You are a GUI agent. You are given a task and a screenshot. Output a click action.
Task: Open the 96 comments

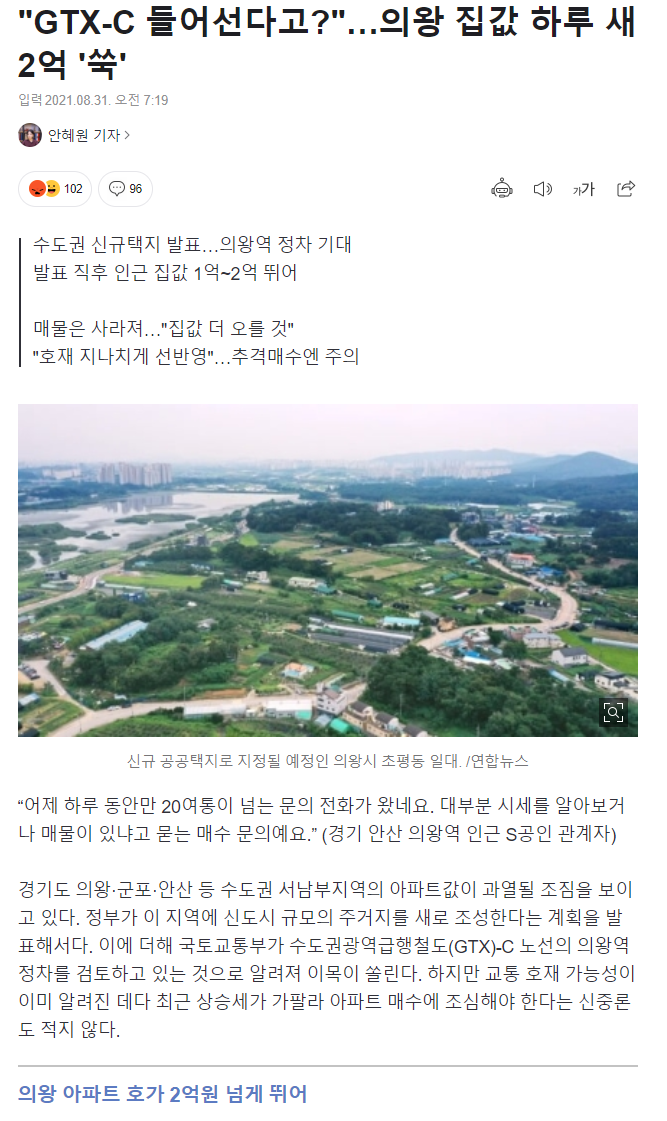125,189
